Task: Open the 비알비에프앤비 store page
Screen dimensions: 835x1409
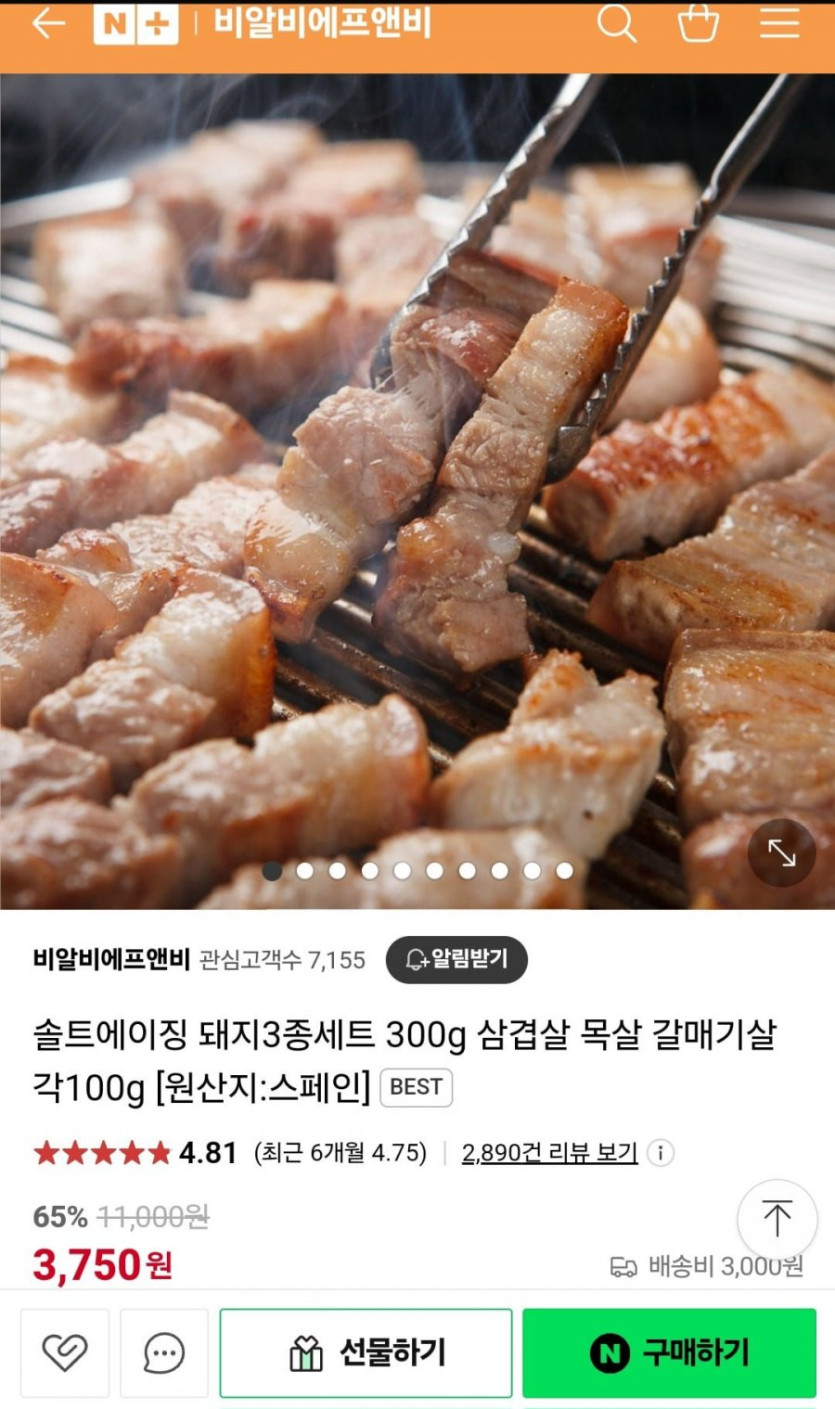Action: pyautogui.click(x=111, y=960)
